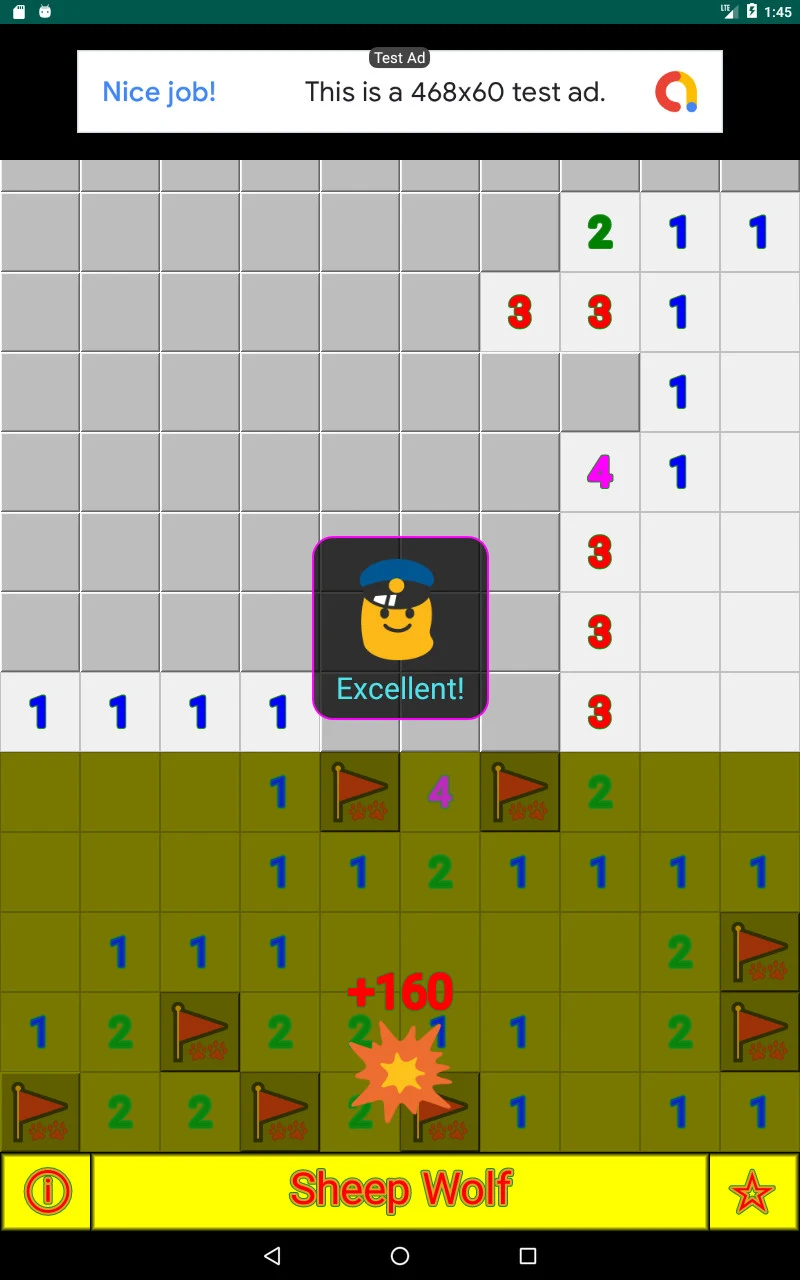Reveal the unopened cell between 3 and 4

click(x=600, y=392)
